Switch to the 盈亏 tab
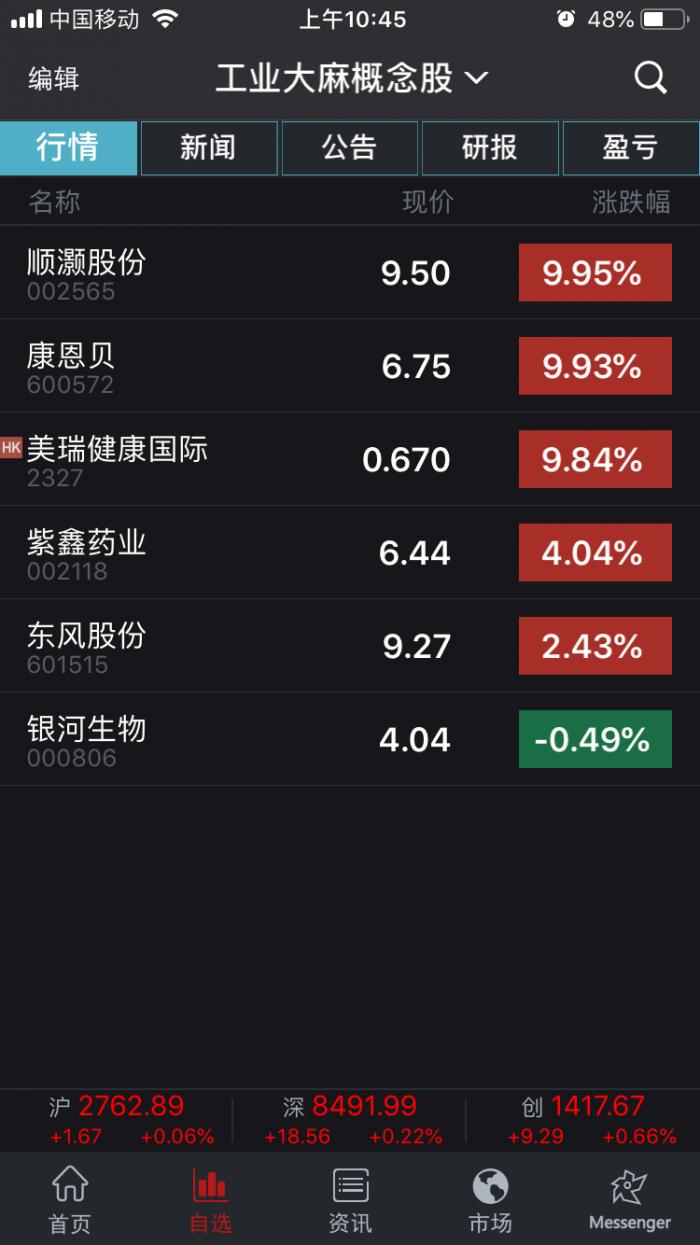 click(630, 148)
